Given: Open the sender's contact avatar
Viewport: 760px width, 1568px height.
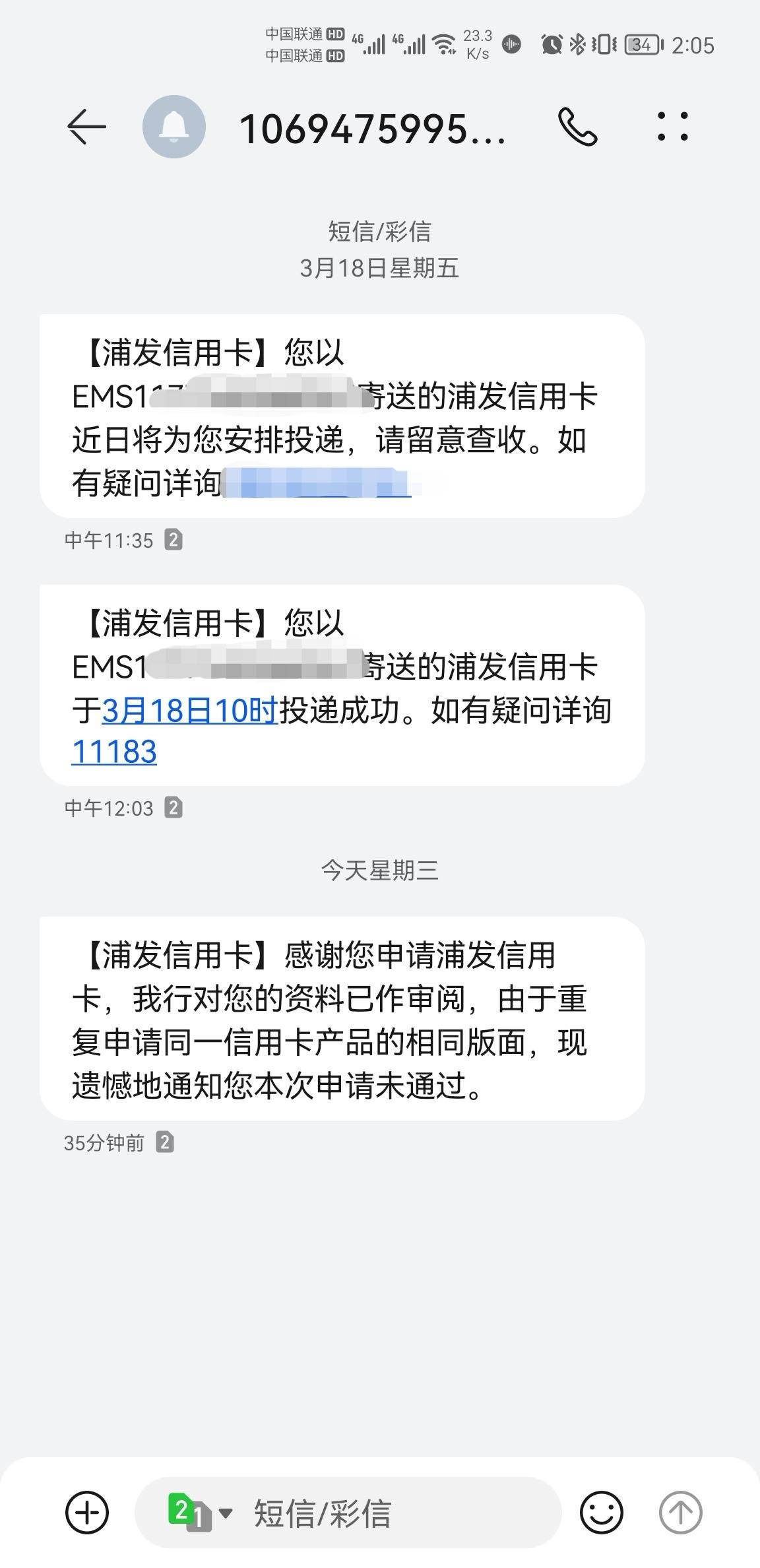Looking at the screenshot, I should click(174, 127).
